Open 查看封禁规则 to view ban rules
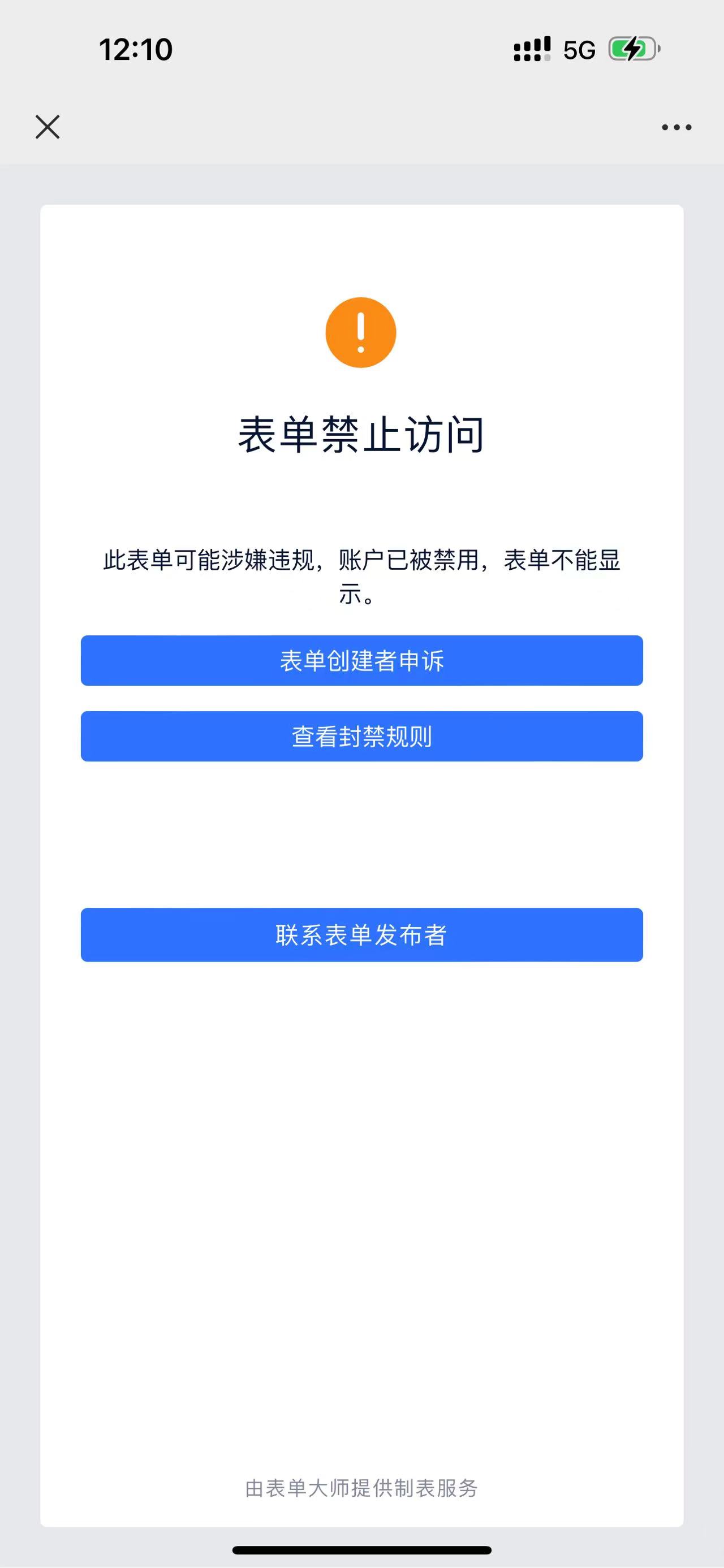This screenshot has height=1568, width=724. coord(361,736)
